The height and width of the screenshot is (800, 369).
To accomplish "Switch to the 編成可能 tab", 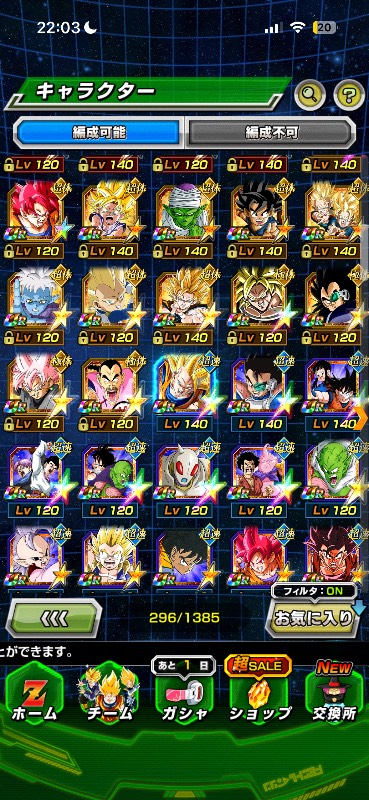I will coord(98,133).
